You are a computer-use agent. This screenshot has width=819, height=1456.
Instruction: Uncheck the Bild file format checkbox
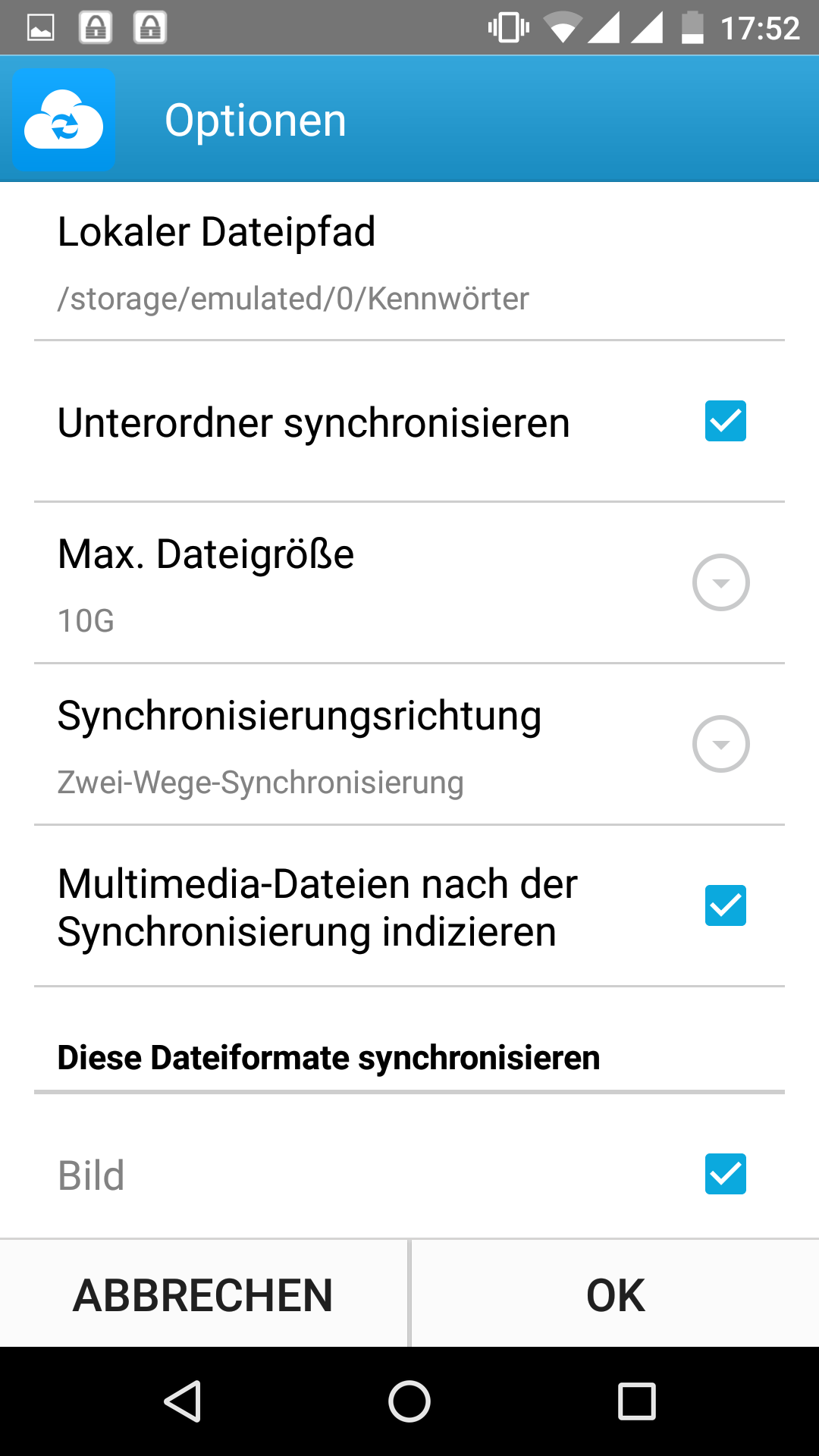tap(725, 1174)
